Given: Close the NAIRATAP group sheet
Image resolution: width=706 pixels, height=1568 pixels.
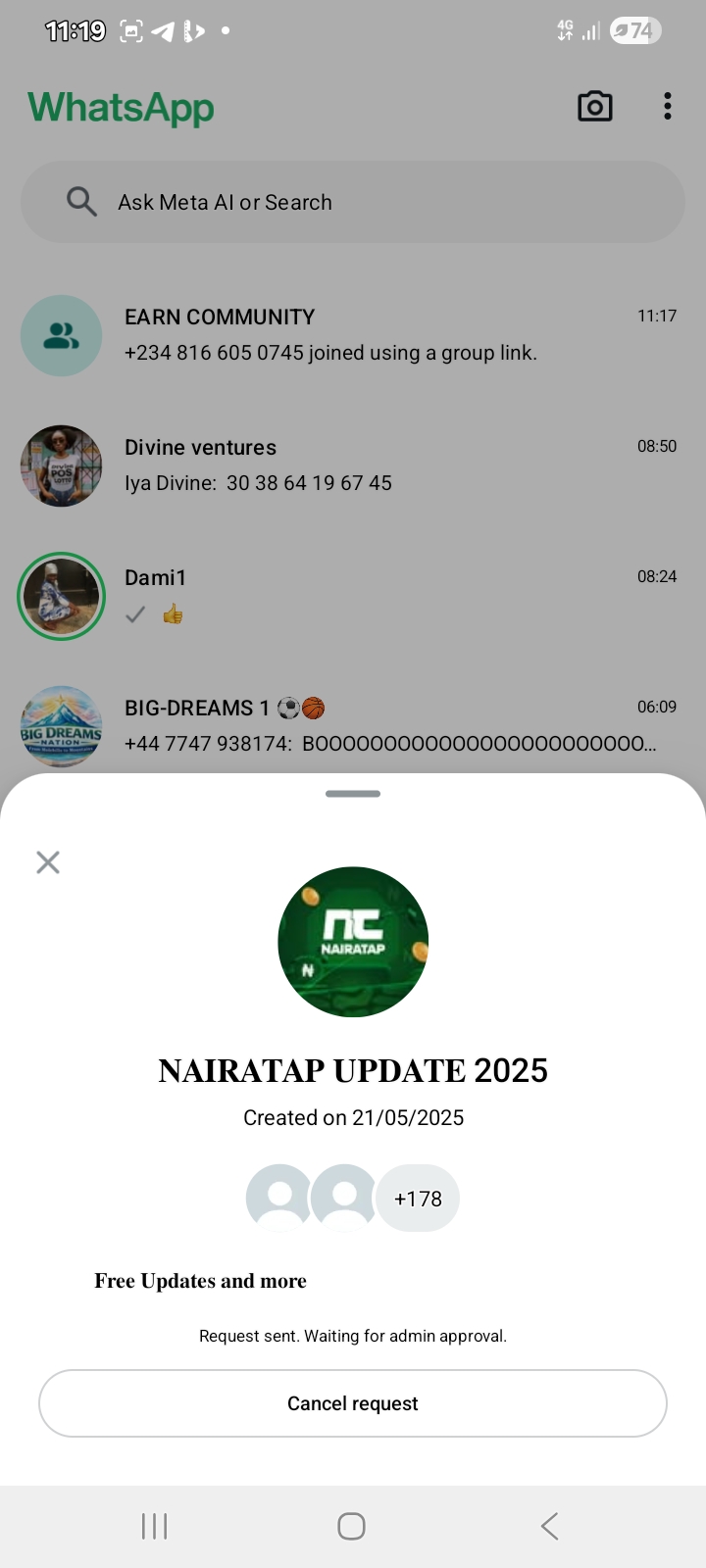Looking at the screenshot, I should pos(48,862).
